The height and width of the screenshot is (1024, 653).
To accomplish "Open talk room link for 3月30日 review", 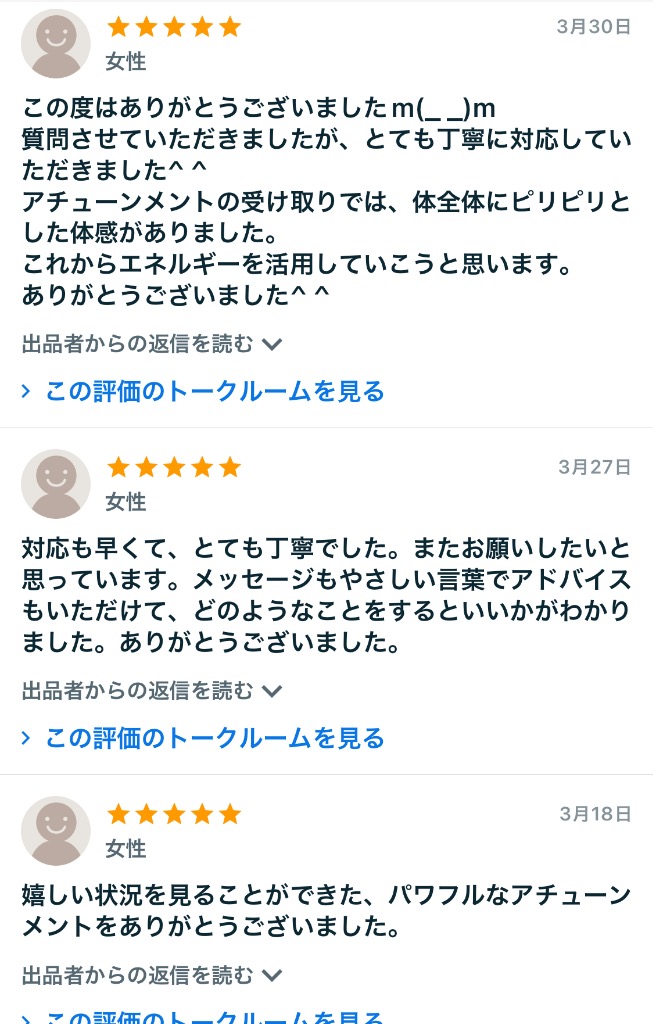I will [214, 391].
